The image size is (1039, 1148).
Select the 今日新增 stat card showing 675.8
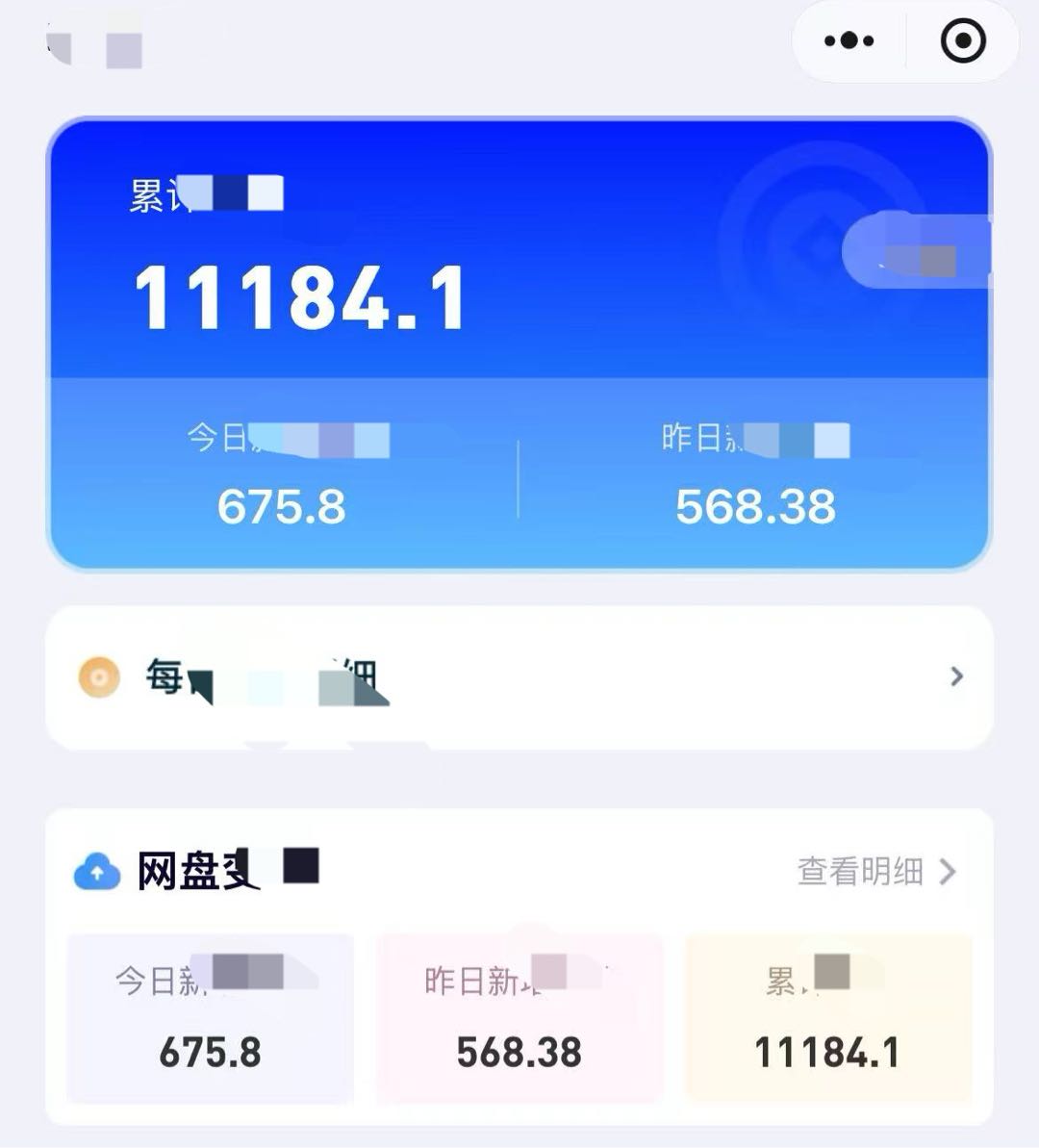[211, 1015]
